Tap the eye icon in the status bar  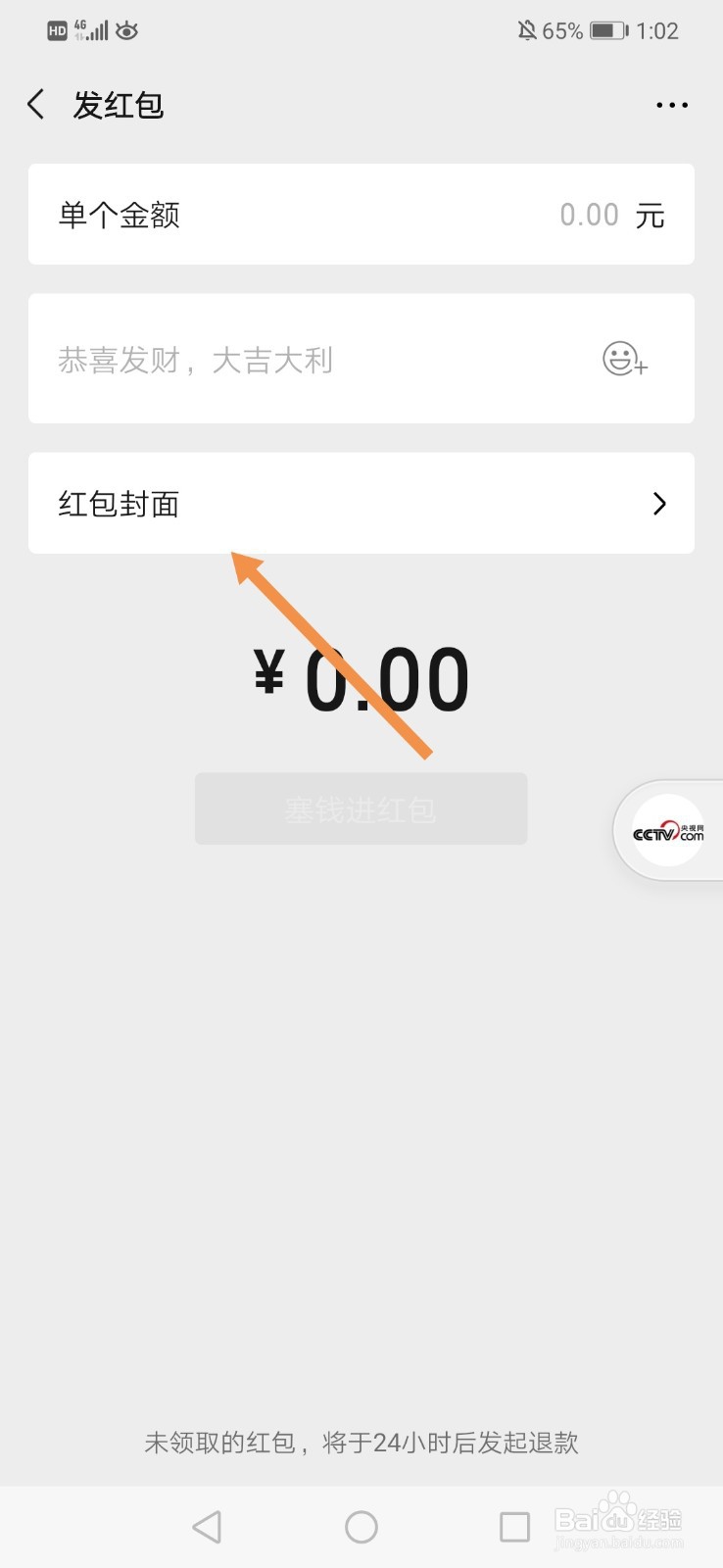pos(127,30)
